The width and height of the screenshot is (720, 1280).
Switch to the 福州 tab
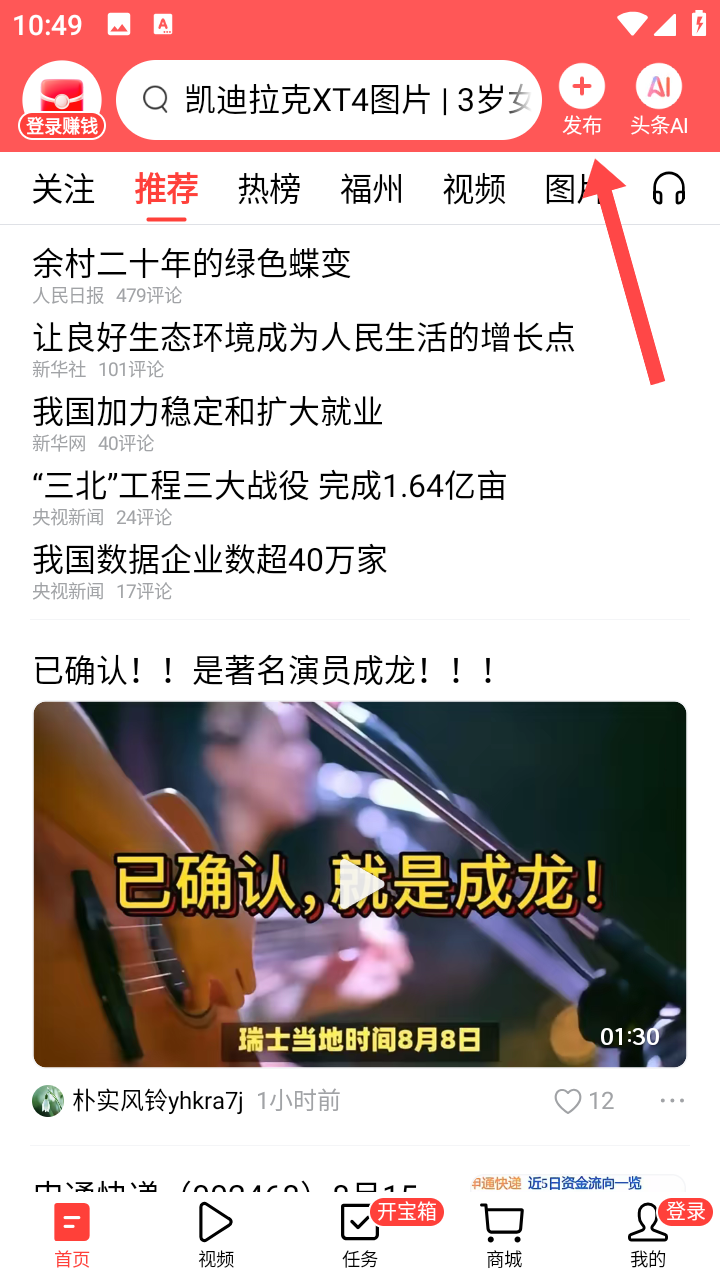371,189
